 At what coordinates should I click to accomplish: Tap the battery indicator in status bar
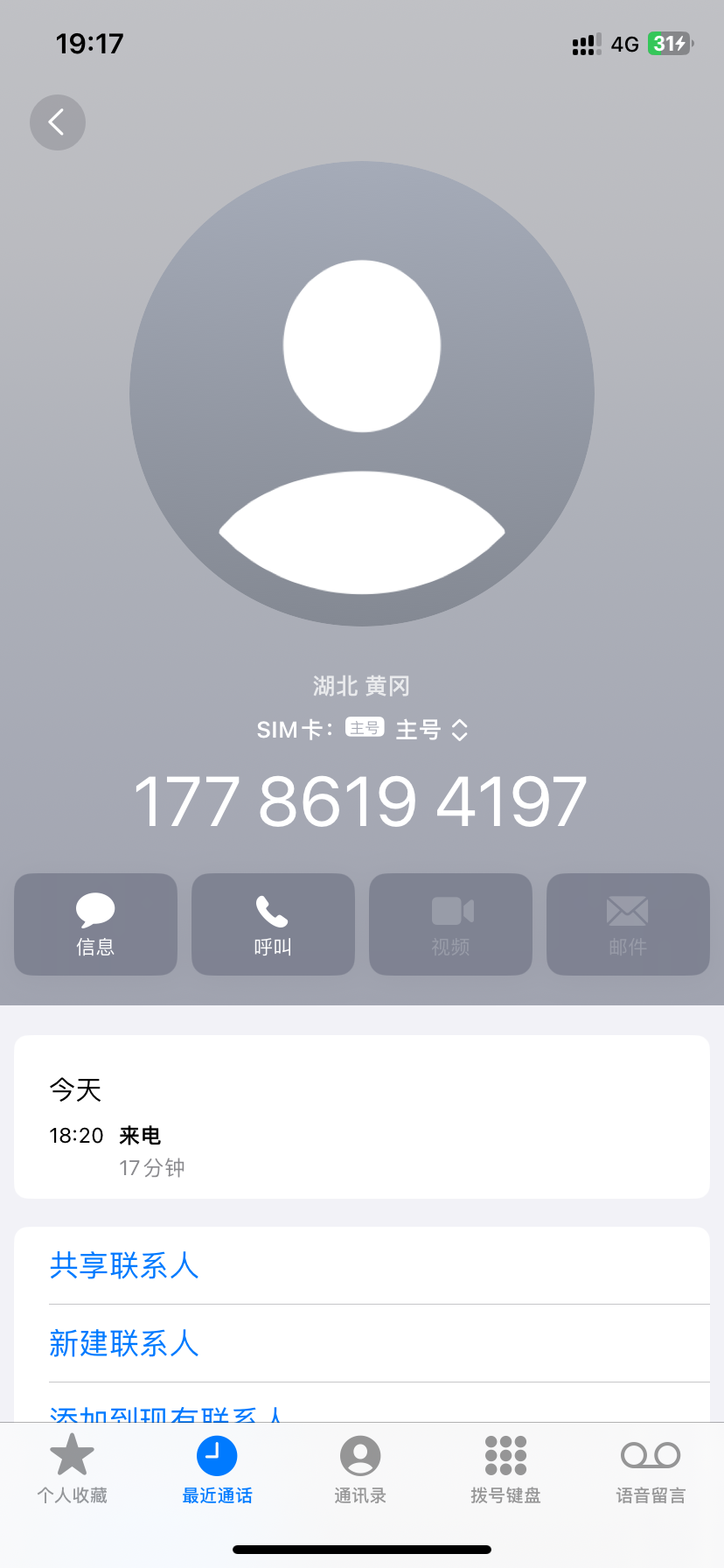(668, 43)
